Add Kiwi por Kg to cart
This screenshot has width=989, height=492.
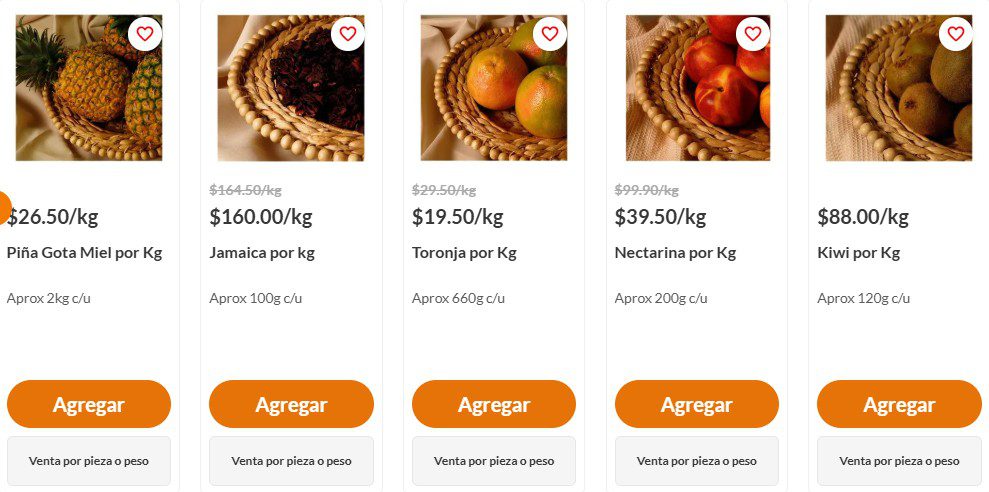point(899,404)
